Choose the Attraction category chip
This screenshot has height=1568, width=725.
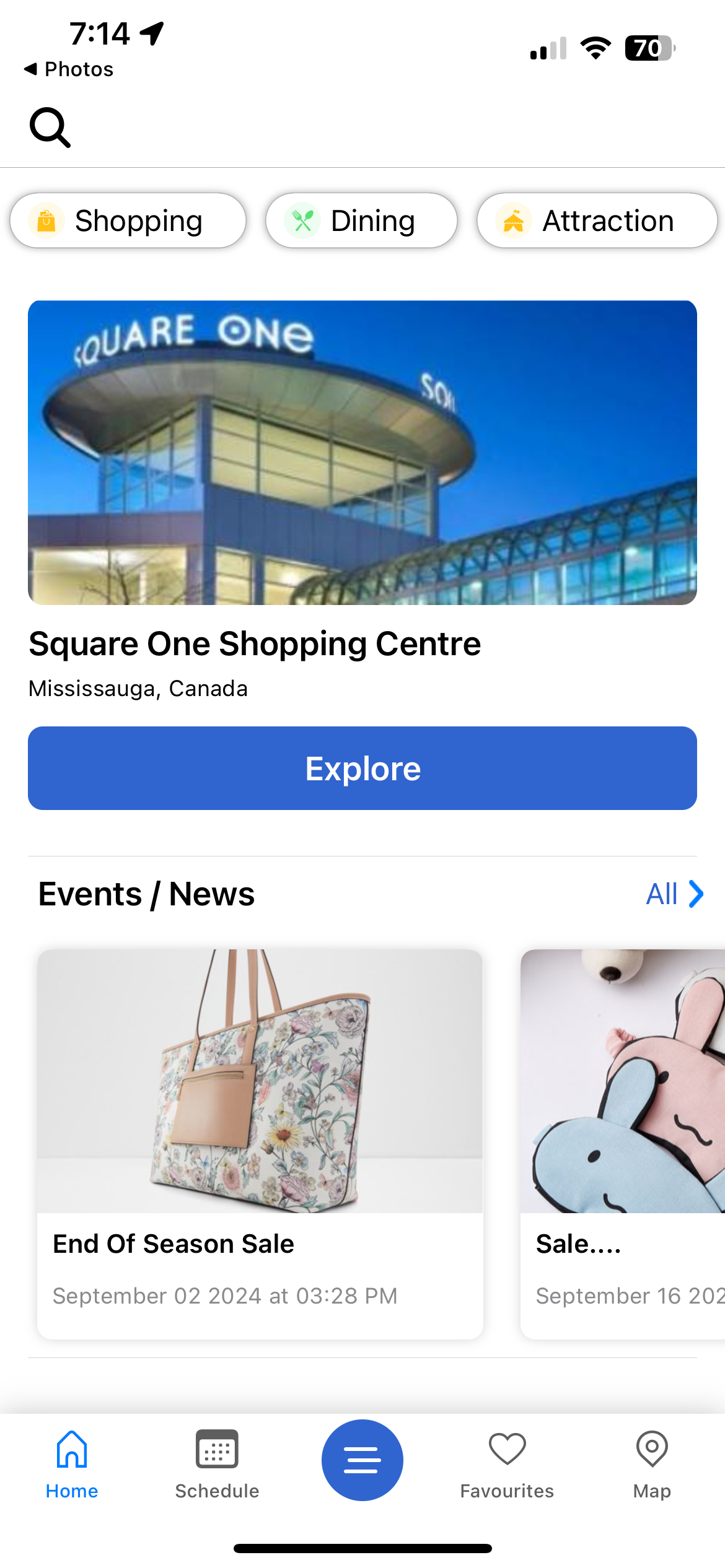click(x=597, y=221)
